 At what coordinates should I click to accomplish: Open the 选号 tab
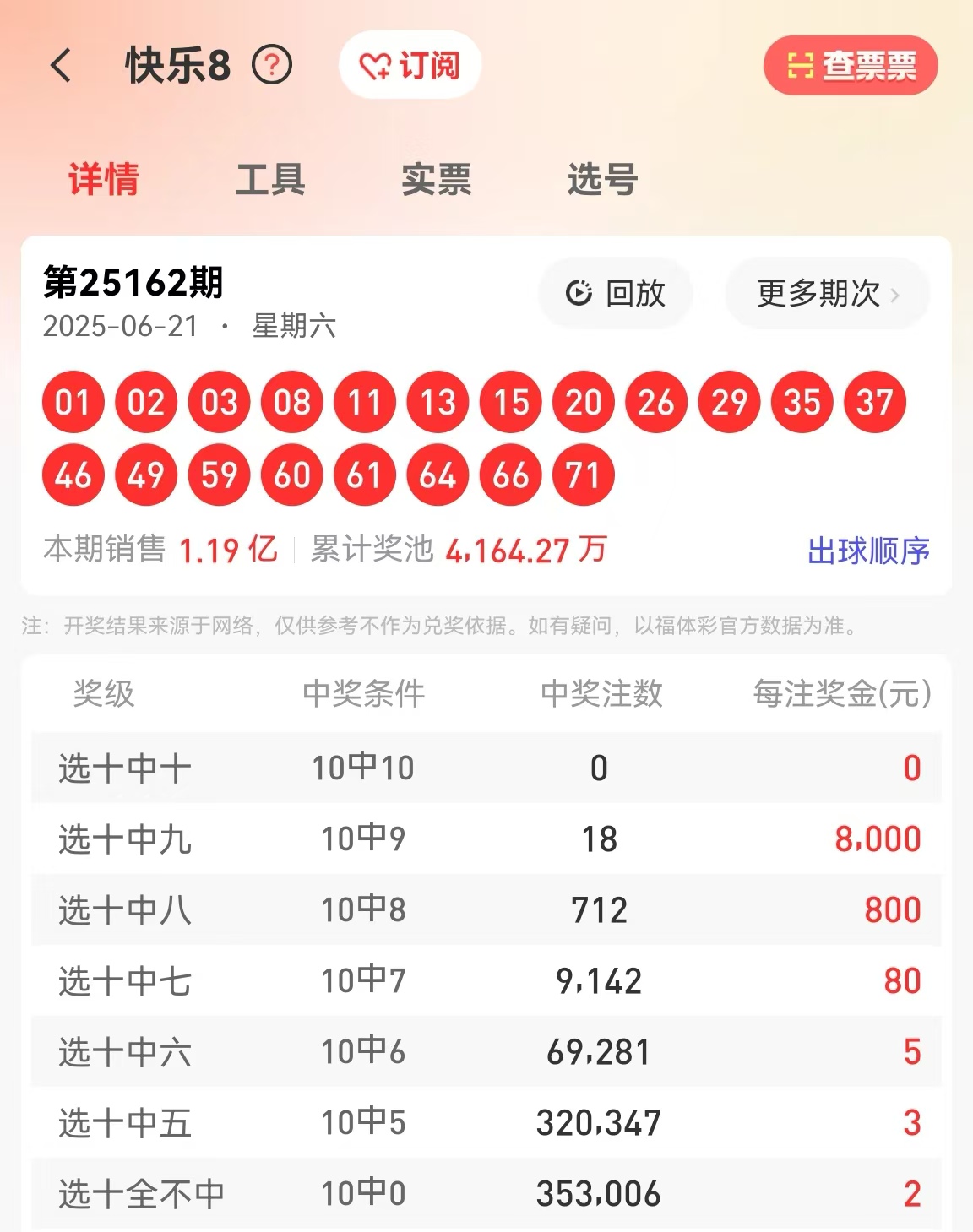(602, 179)
